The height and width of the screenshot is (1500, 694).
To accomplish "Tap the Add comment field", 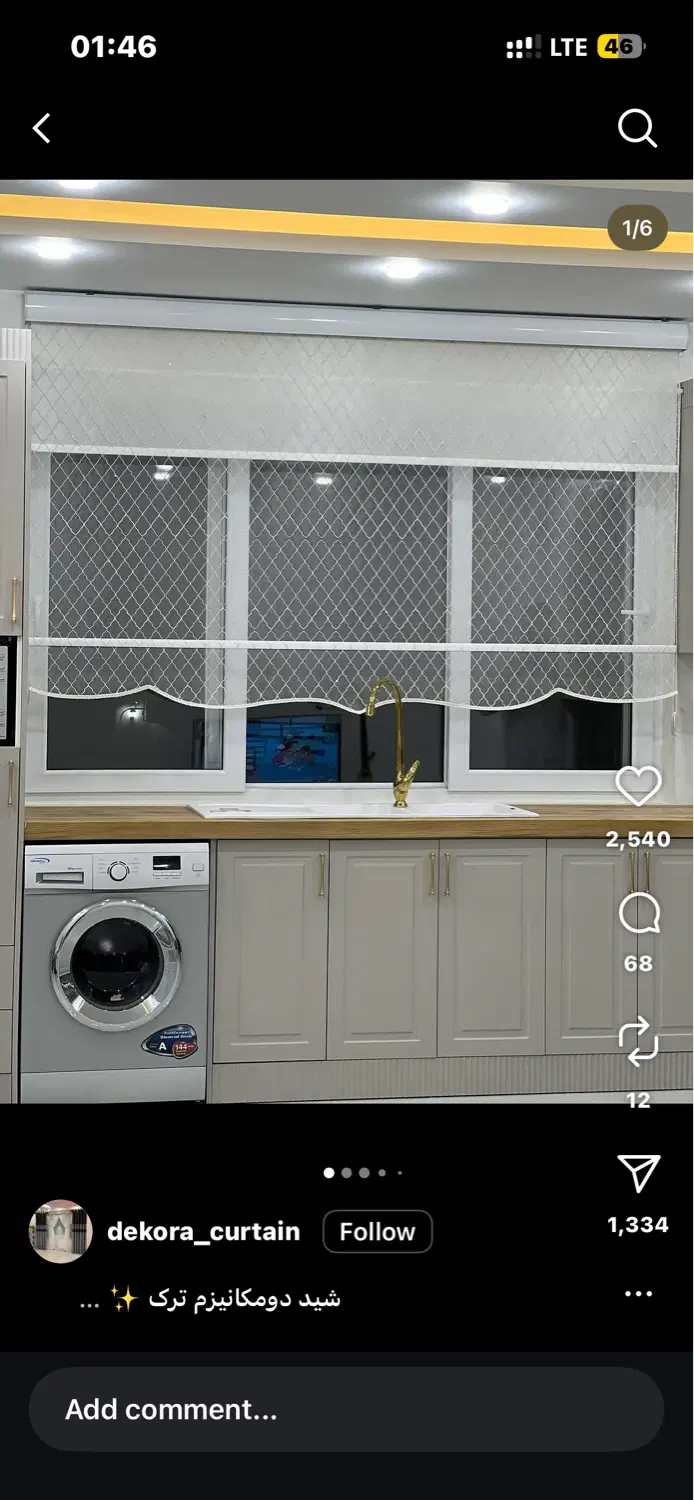I will (346, 1409).
